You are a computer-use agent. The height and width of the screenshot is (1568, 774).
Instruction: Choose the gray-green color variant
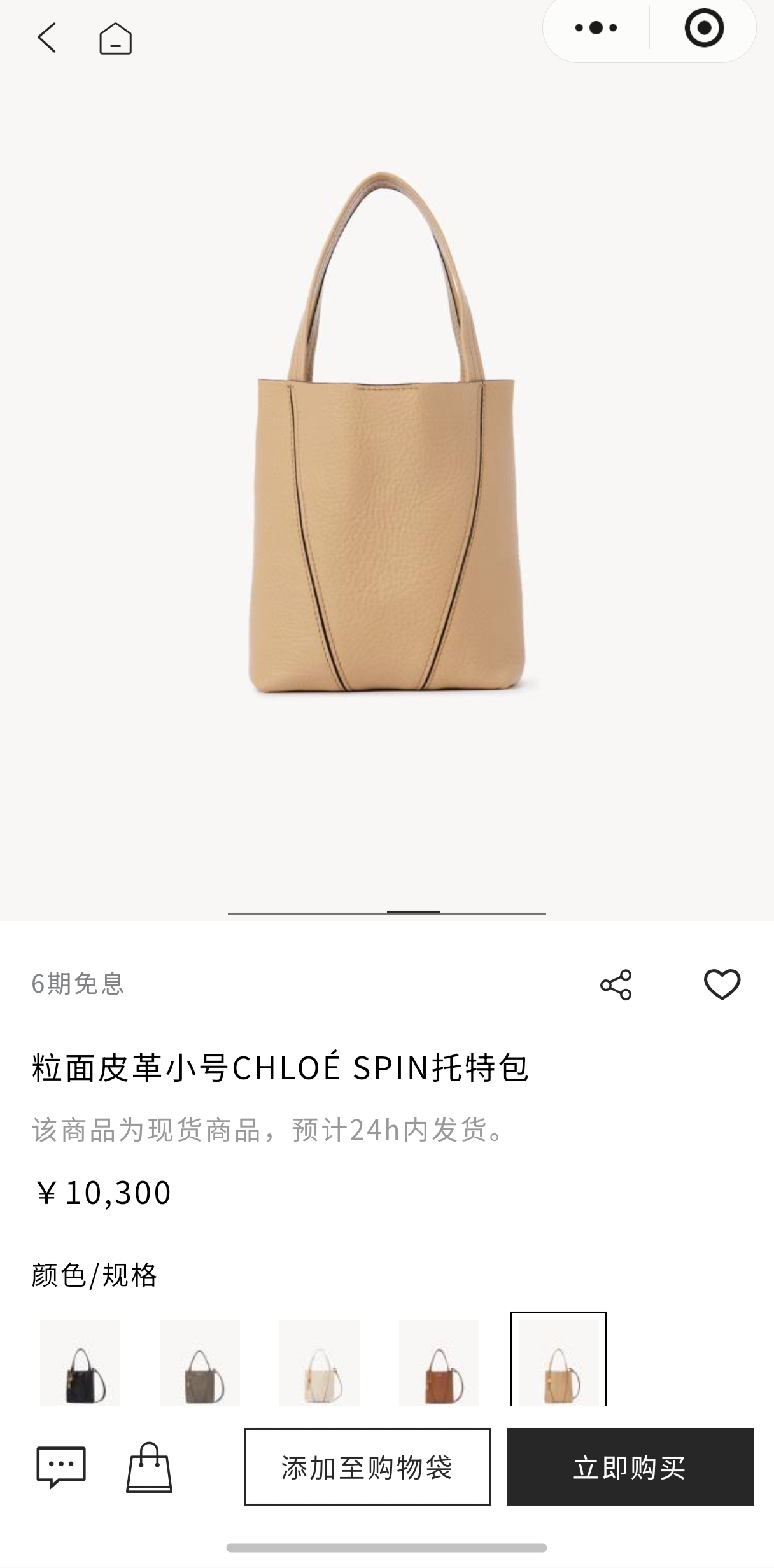pos(200,1362)
